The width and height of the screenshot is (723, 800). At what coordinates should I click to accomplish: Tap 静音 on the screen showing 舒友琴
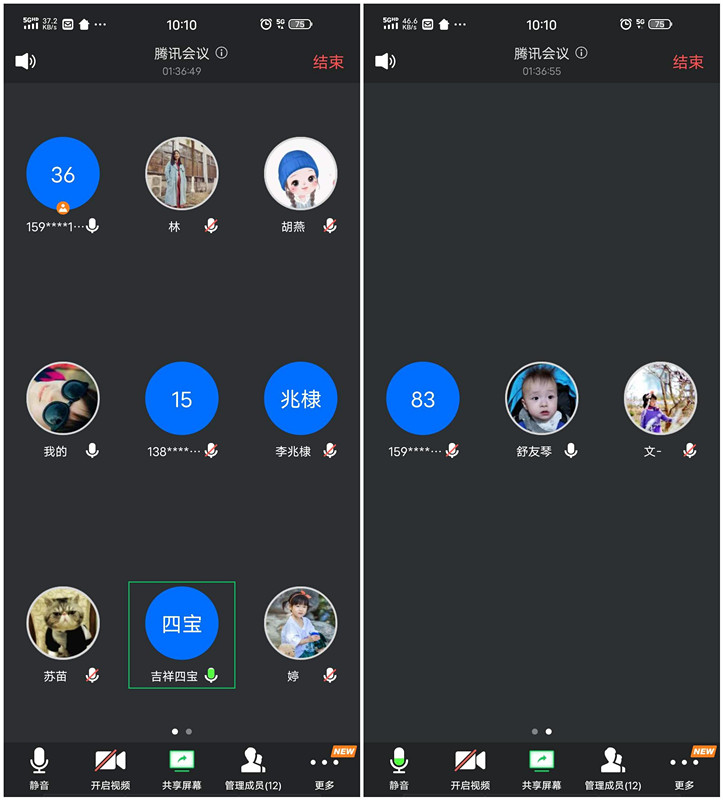399,769
